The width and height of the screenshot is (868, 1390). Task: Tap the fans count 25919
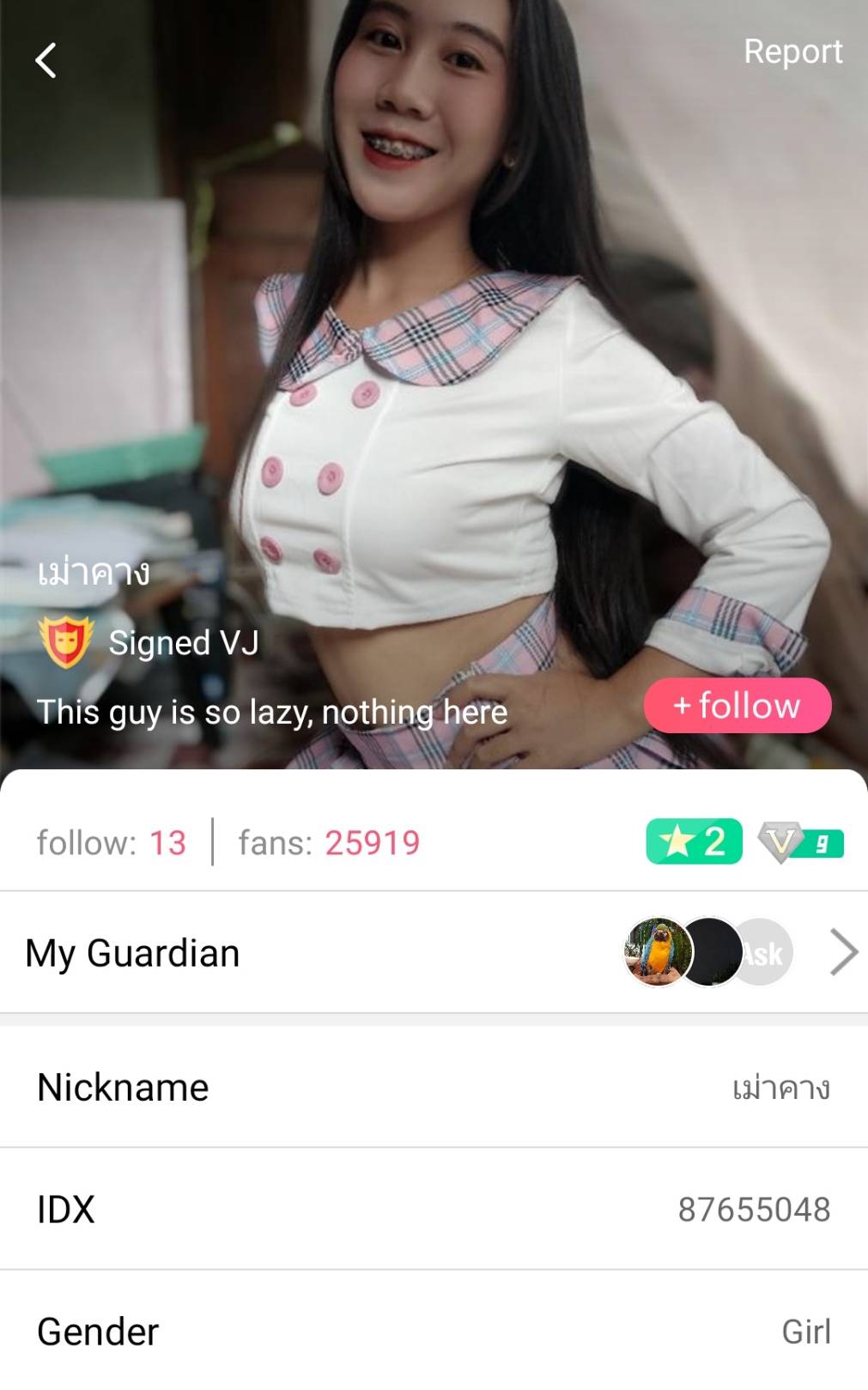371,843
